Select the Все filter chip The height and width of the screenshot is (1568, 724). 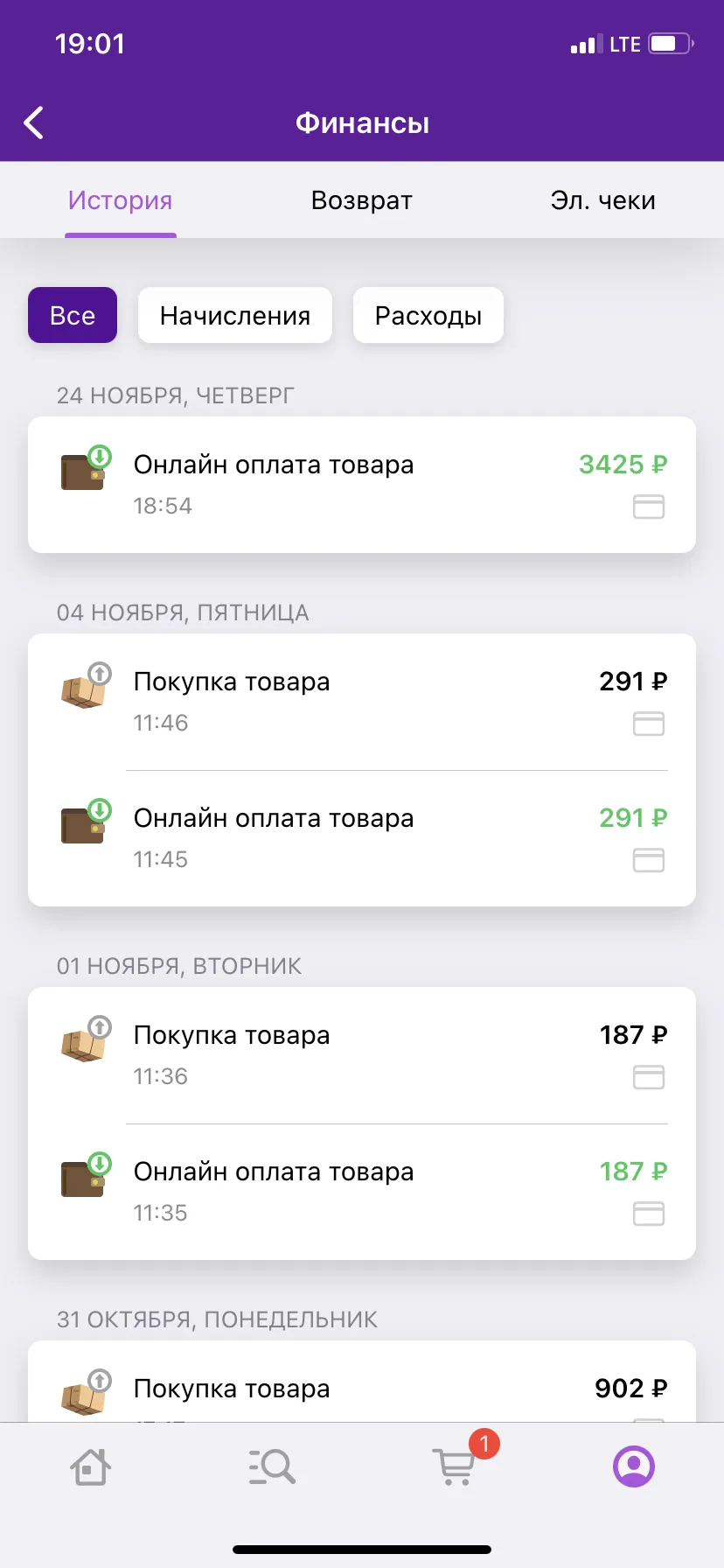click(x=73, y=315)
